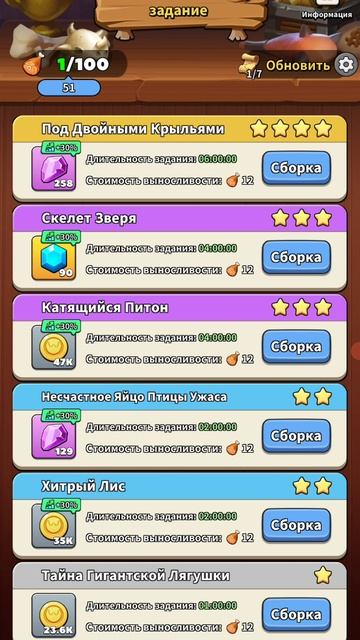View the 47K coin reward for Катящийся Питон
Image resolution: width=360 pixels, height=640 pixels.
click(x=54, y=347)
